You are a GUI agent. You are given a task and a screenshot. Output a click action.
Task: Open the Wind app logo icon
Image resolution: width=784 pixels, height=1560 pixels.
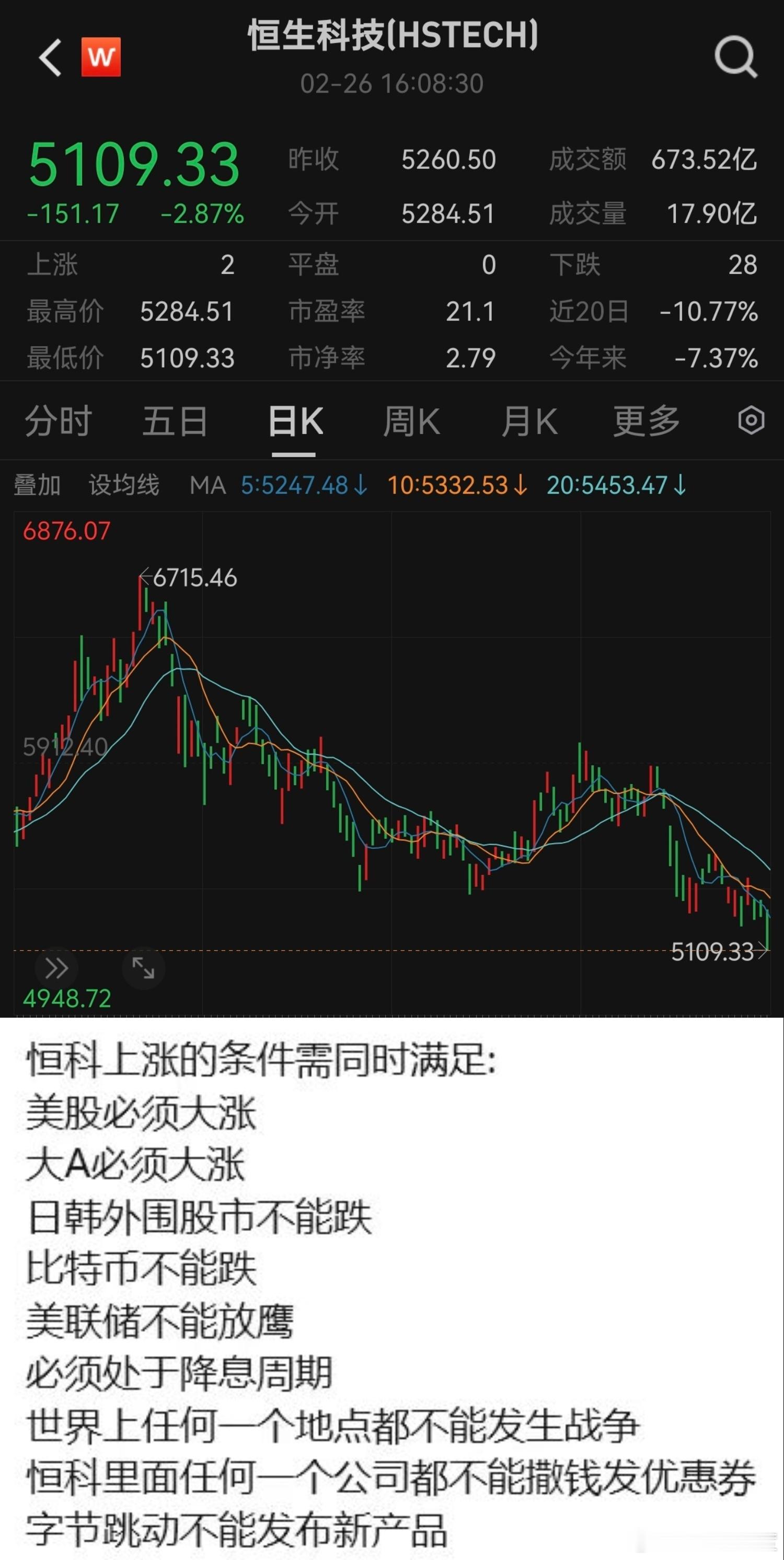(x=102, y=58)
